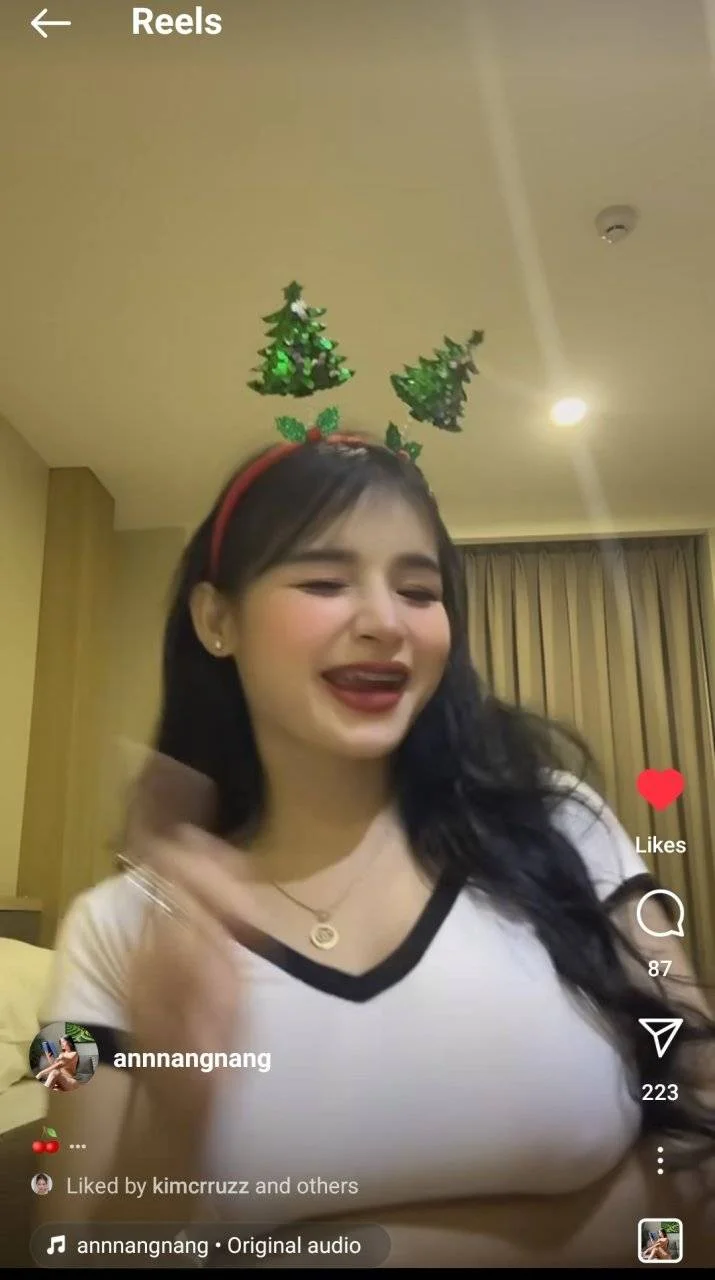Open the three-dot overflow menu

pyautogui.click(x=660, y=1161)
